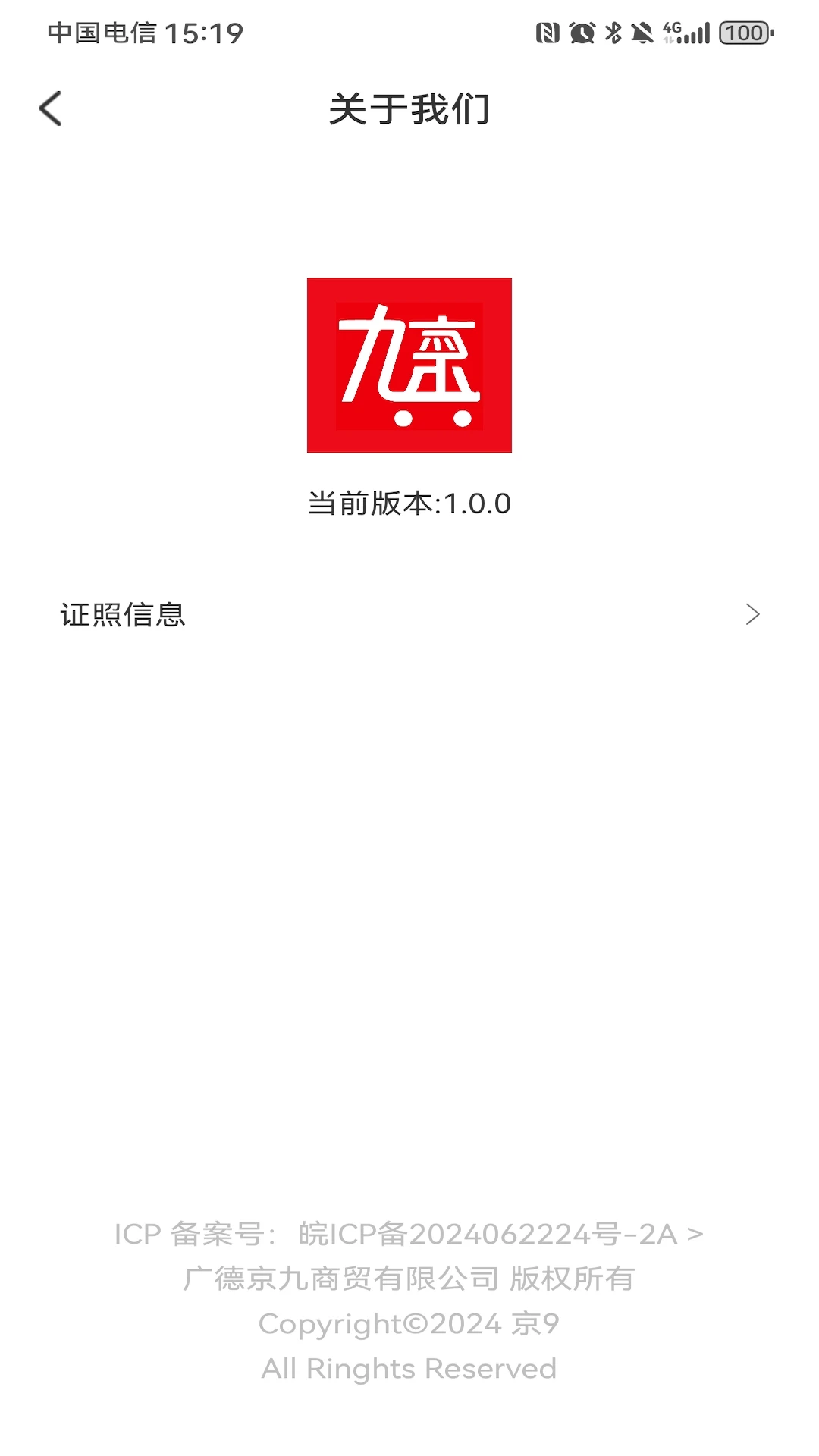Click the 当前版本:1.0.0 version text
The image size is (819, 1456).
(x=409, y=502)
